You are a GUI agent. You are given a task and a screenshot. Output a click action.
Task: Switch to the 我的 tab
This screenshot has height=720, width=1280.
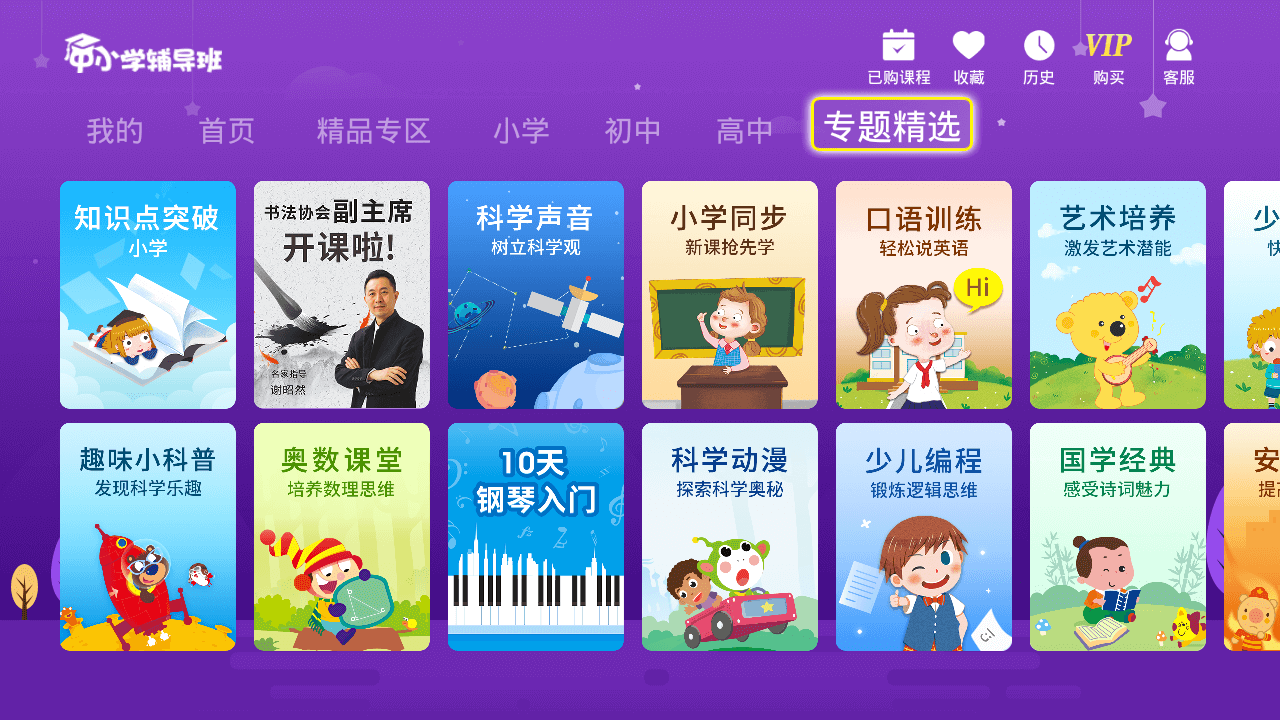click(x=115, y=131)
